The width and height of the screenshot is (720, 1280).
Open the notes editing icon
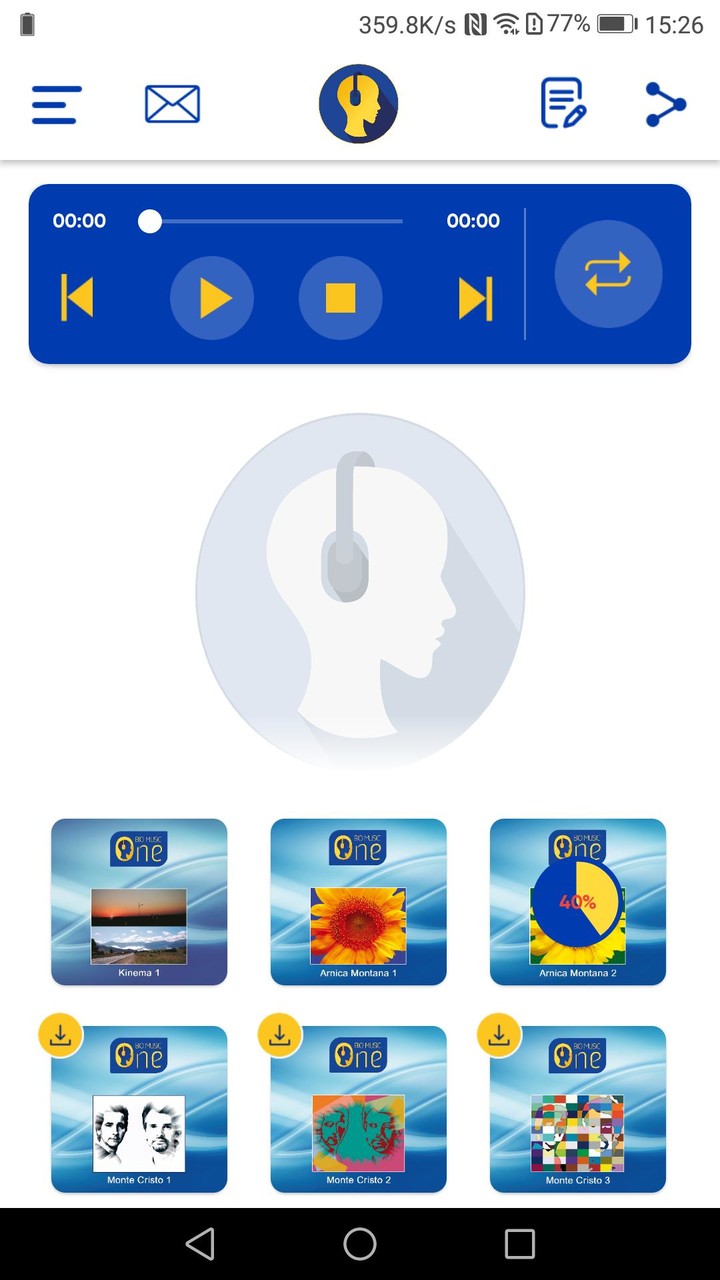point(562,103)
